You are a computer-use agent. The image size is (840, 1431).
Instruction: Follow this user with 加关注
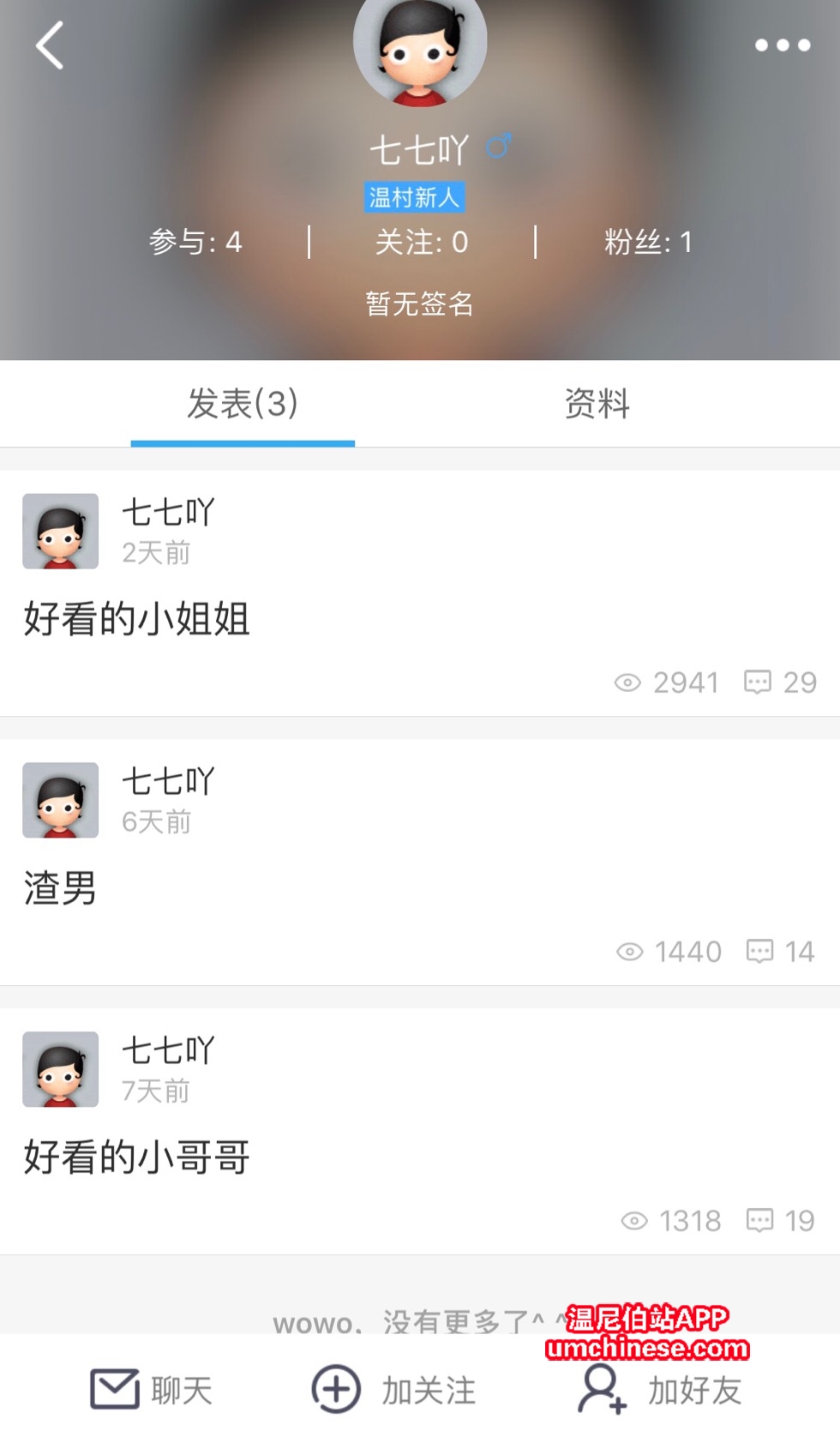point(394,1389)
